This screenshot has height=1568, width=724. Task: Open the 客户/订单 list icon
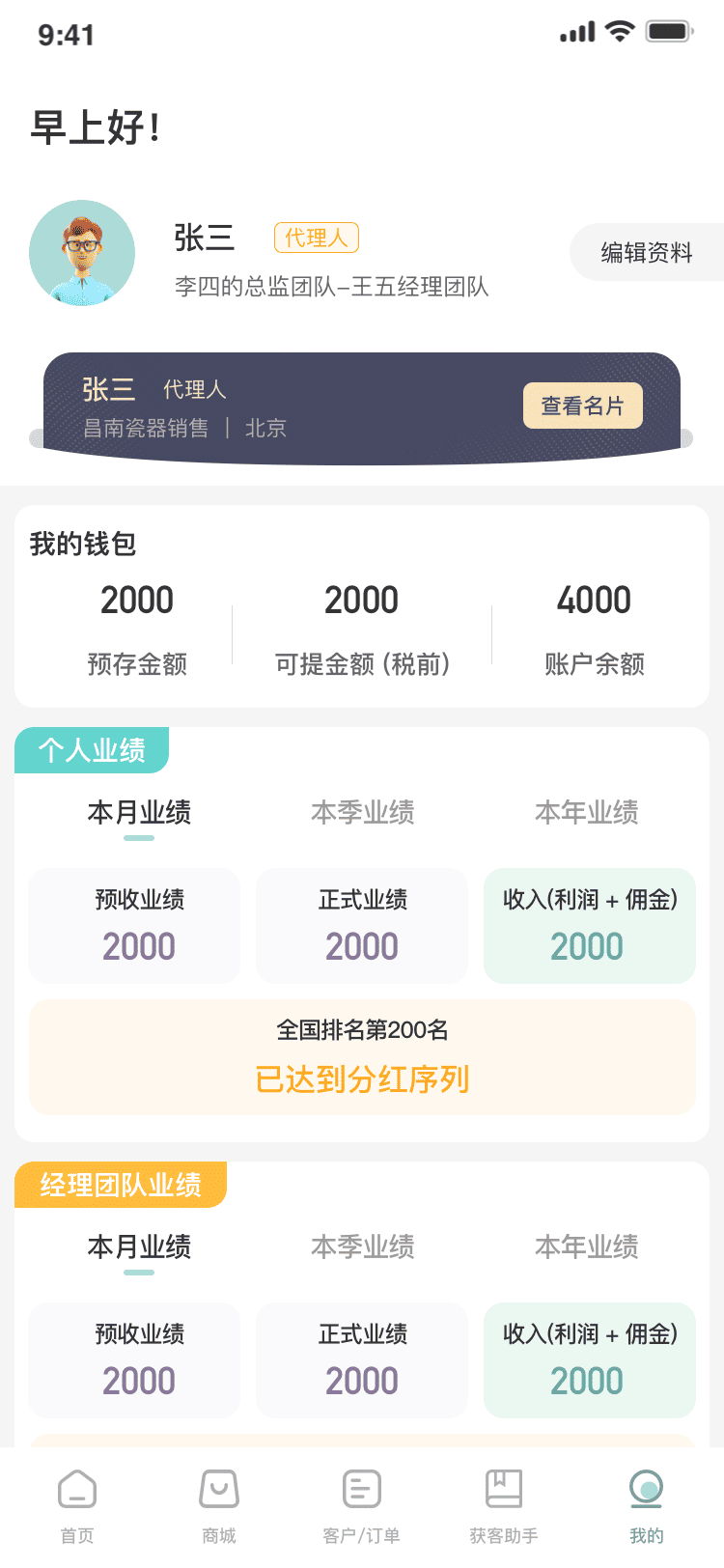361,1490
